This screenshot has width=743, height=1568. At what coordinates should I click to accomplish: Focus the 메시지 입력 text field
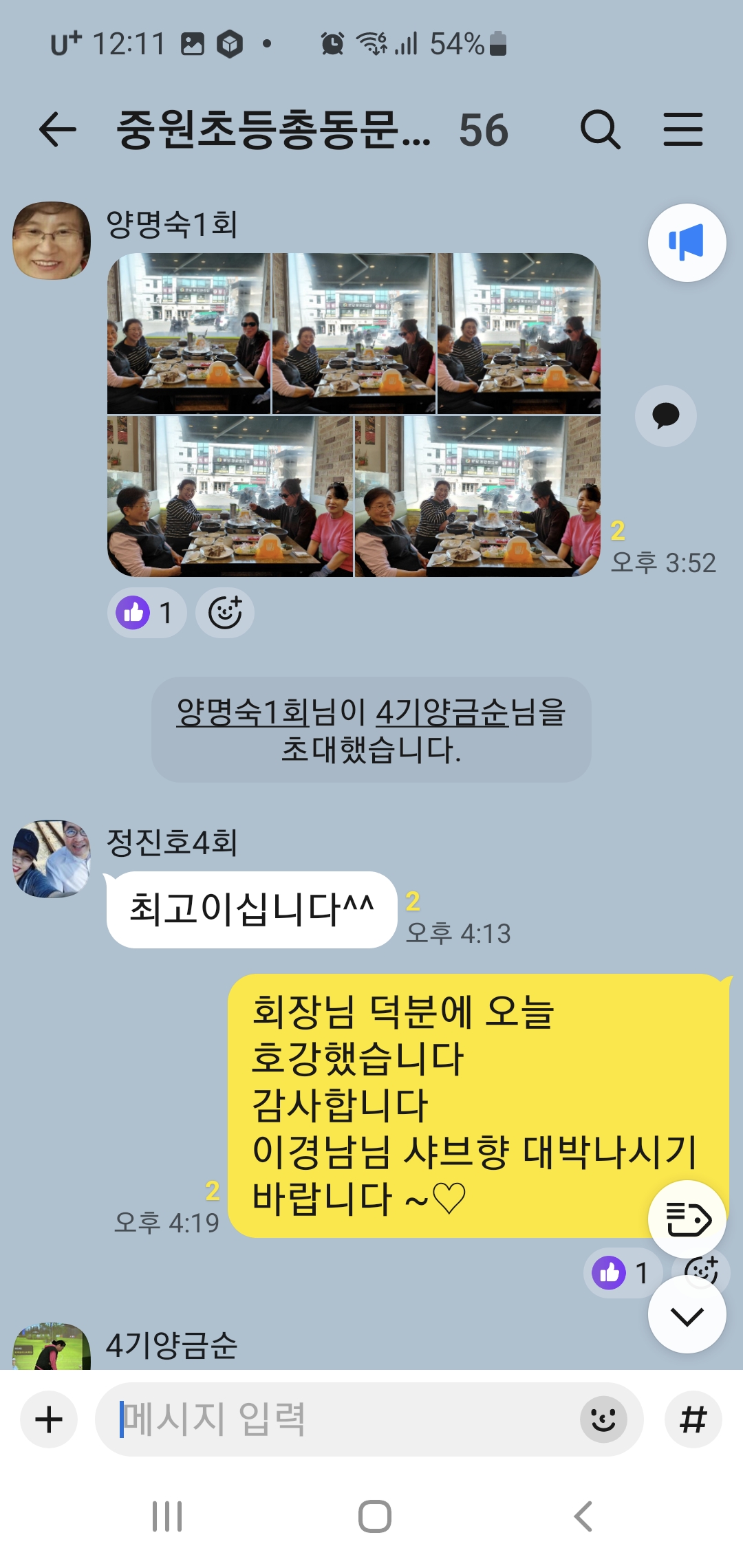[344, 1419]
